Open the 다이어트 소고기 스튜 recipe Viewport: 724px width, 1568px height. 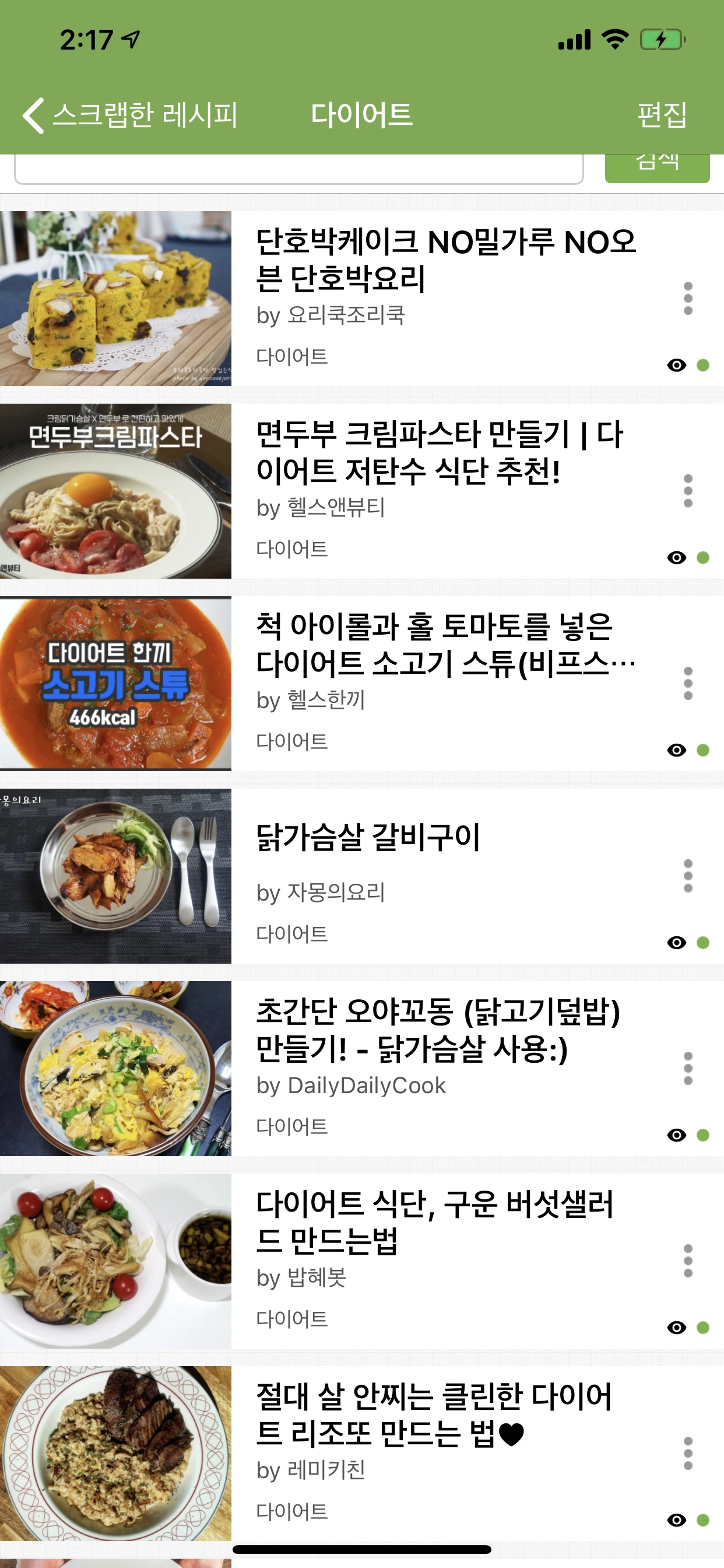445,645
